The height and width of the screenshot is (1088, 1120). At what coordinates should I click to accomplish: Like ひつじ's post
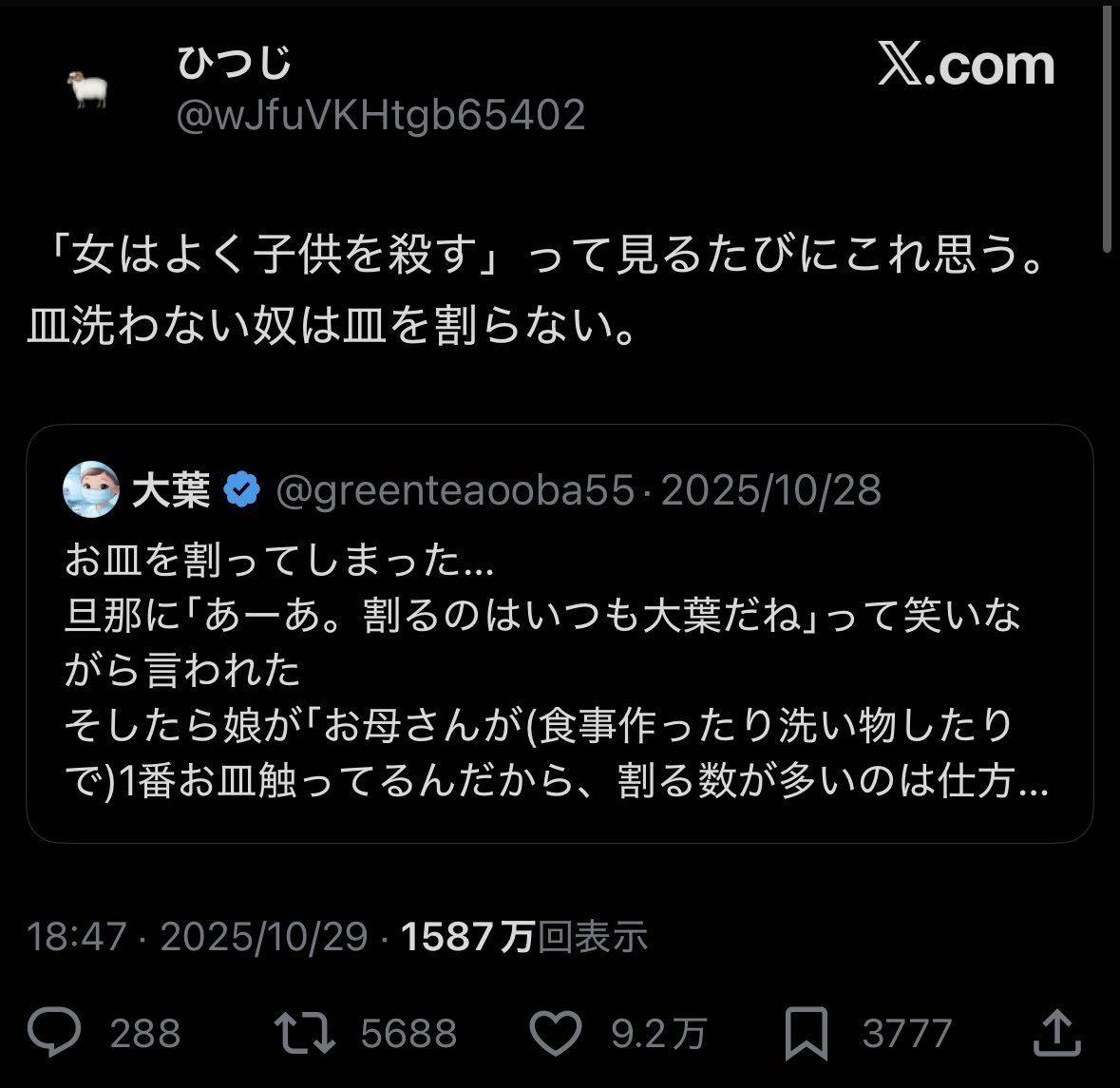coord(555,1032)
